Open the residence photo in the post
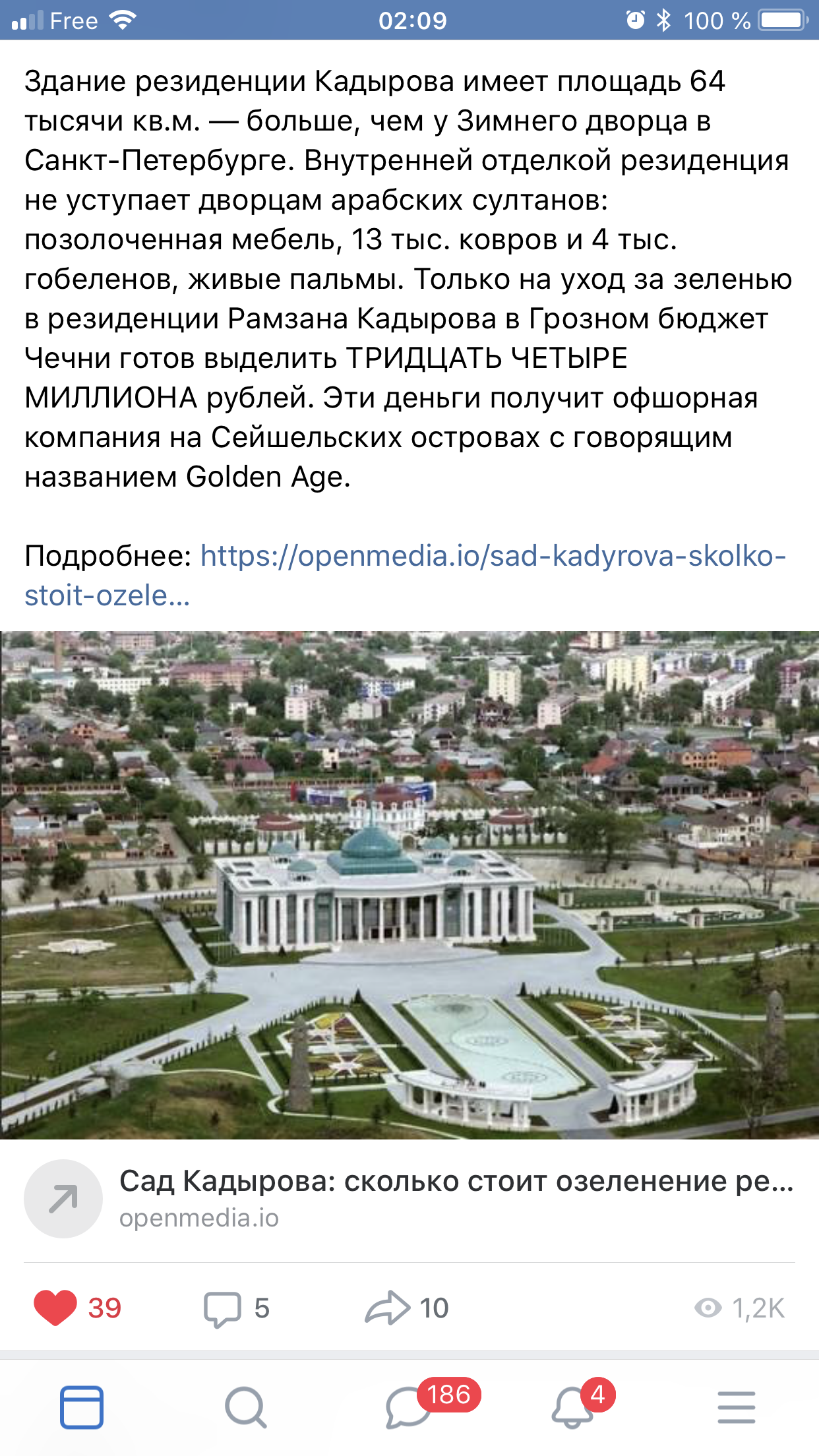The height and width of the screenshot is (1456, 819). tap(409, 885)
